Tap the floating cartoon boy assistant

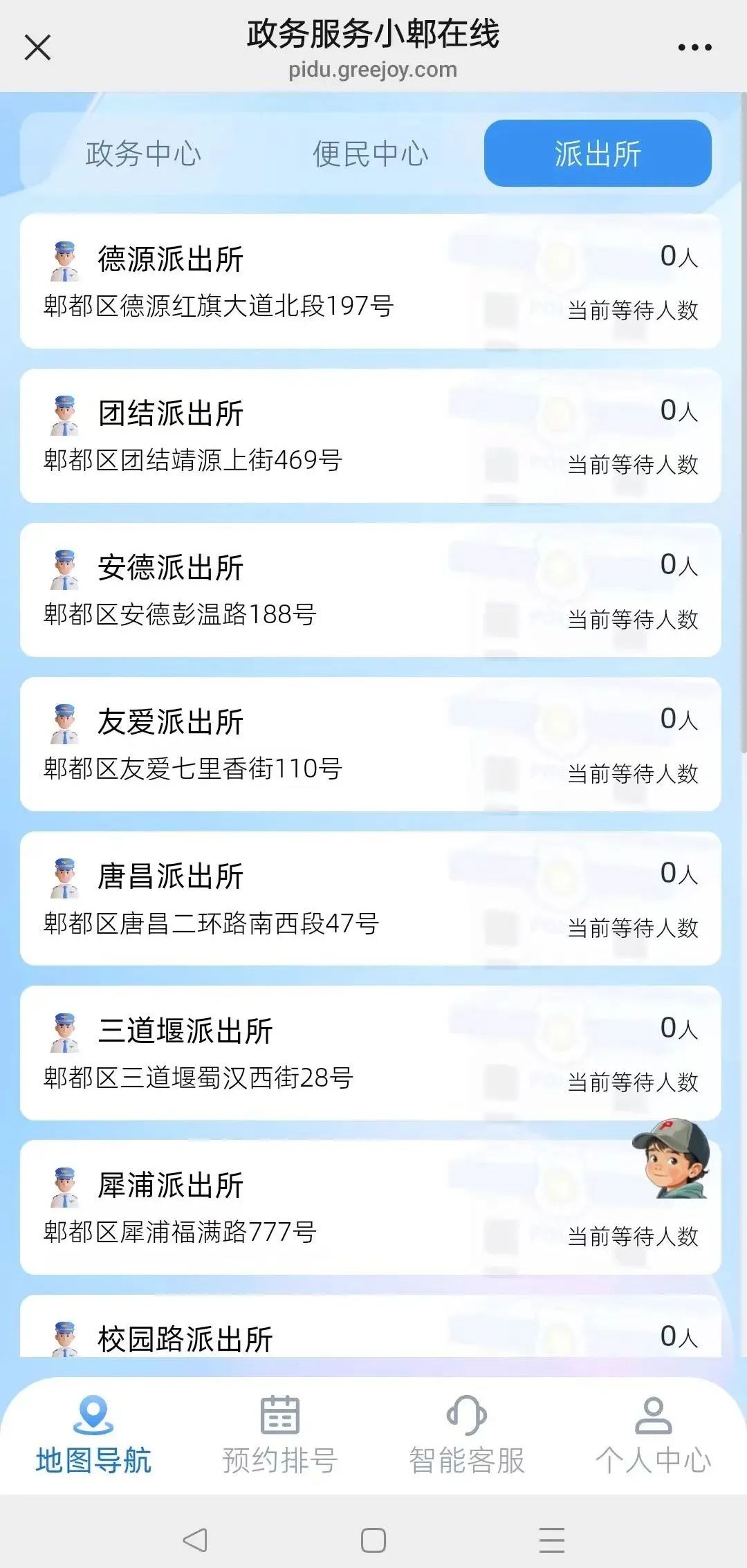[x=670, y=1160]
